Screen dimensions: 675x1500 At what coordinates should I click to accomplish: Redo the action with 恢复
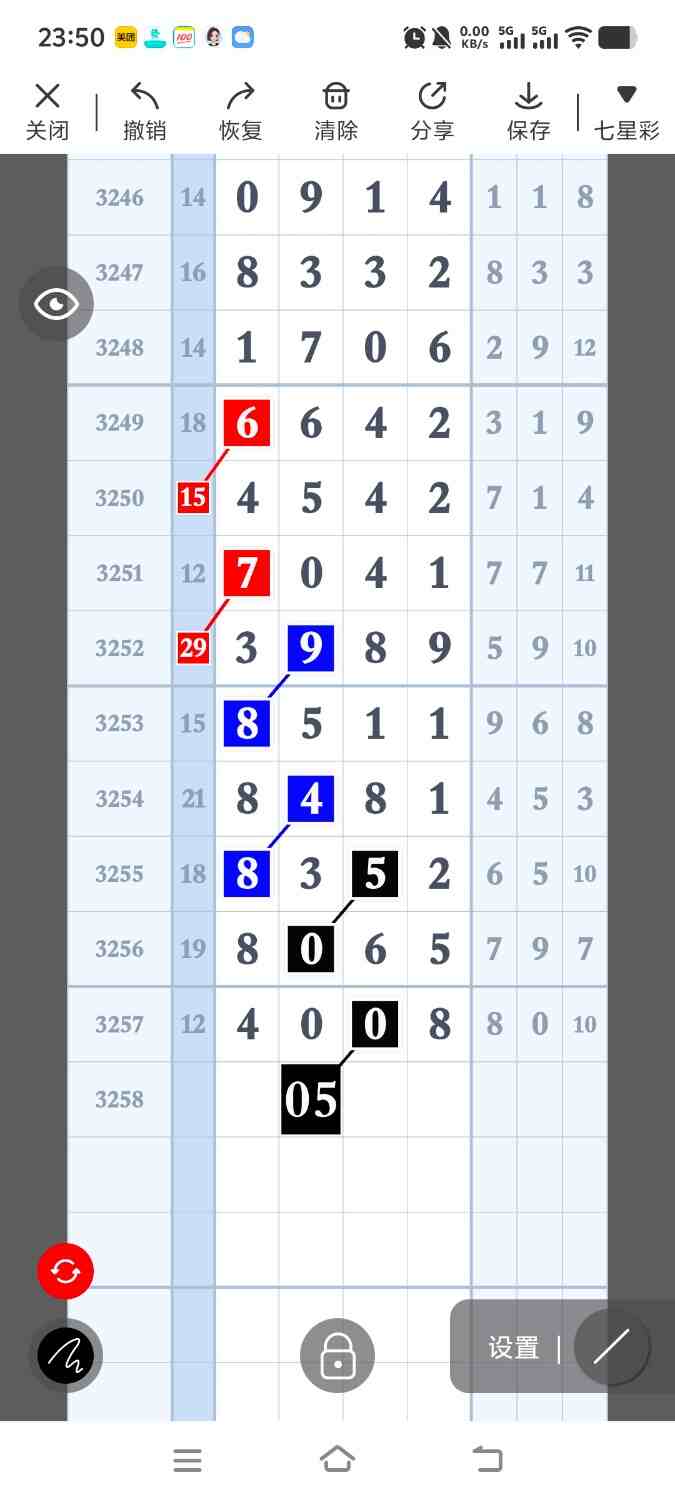[x=240, y=112]
